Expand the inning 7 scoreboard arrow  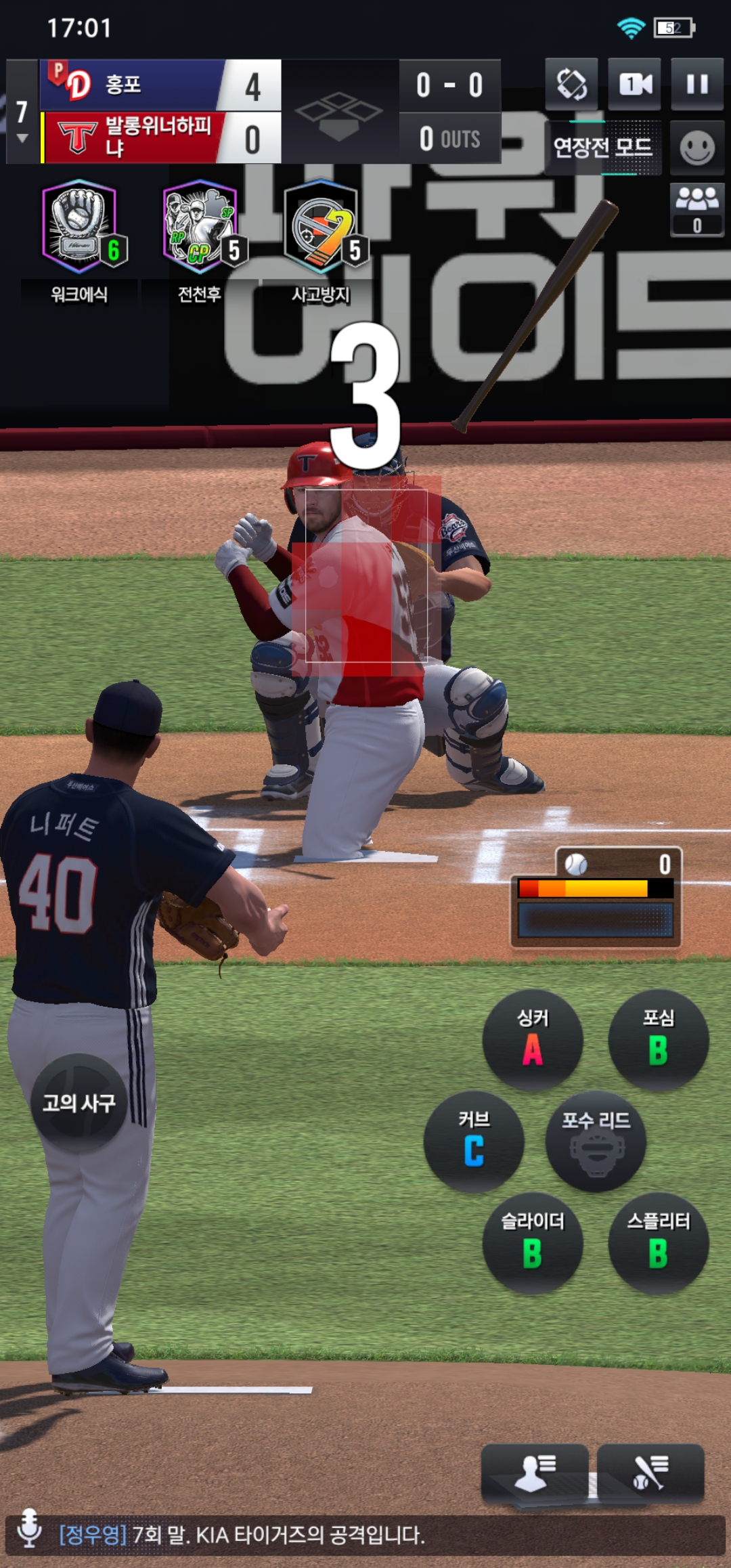click(x=22, y=137)
